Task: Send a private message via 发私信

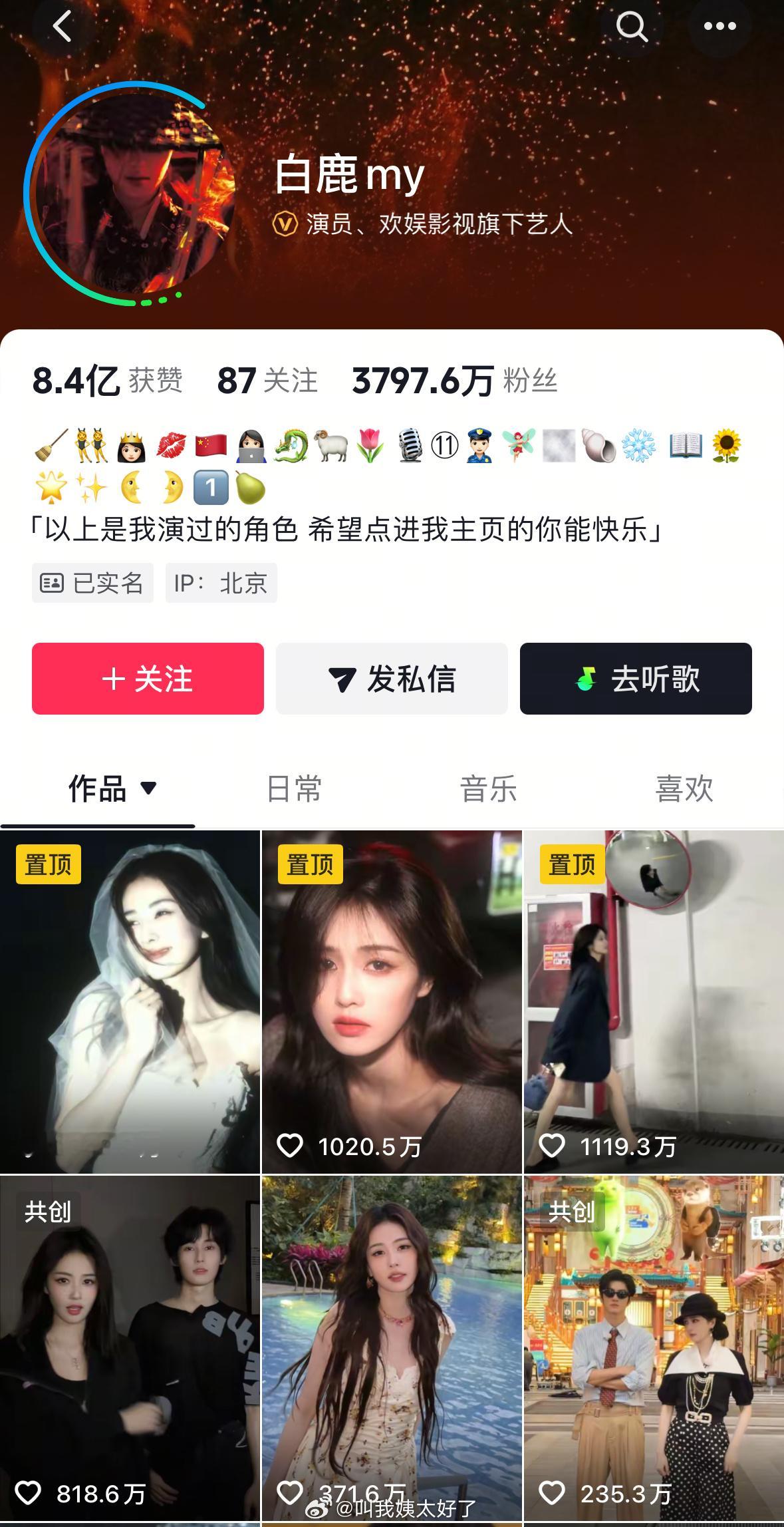Action: 392,679
